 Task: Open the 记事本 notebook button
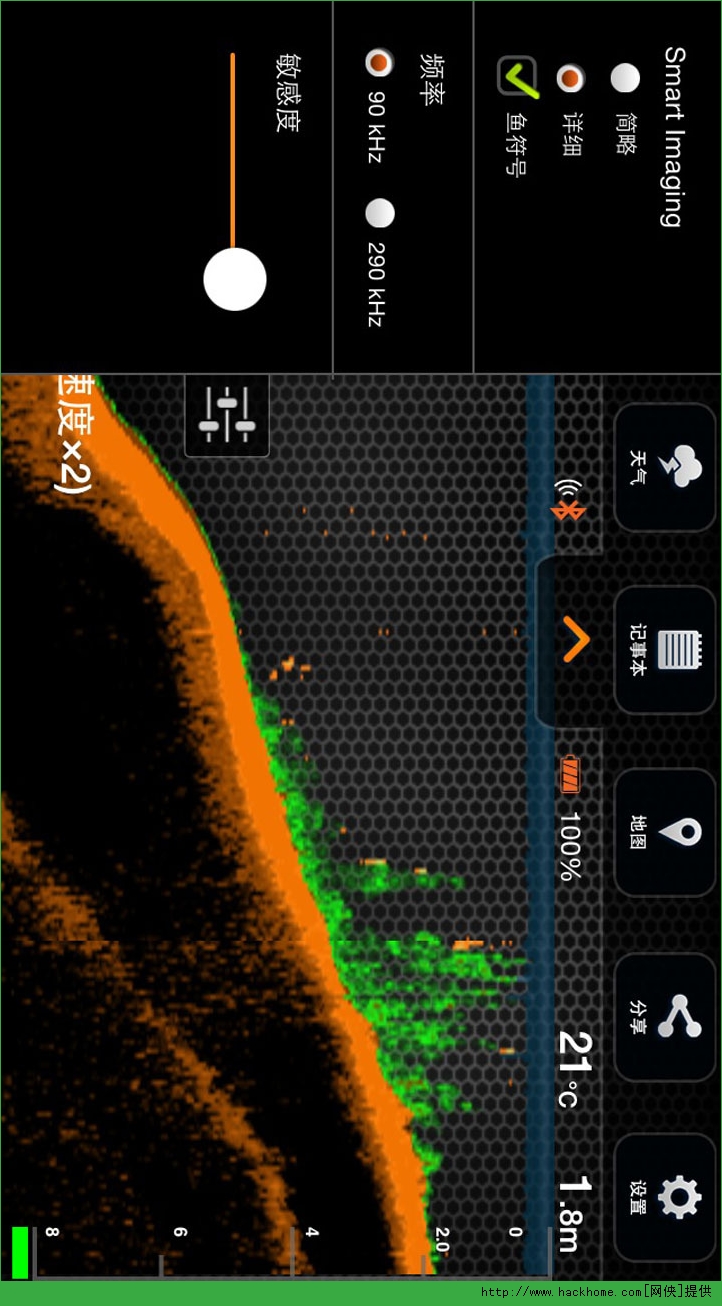tap(665, 650)
